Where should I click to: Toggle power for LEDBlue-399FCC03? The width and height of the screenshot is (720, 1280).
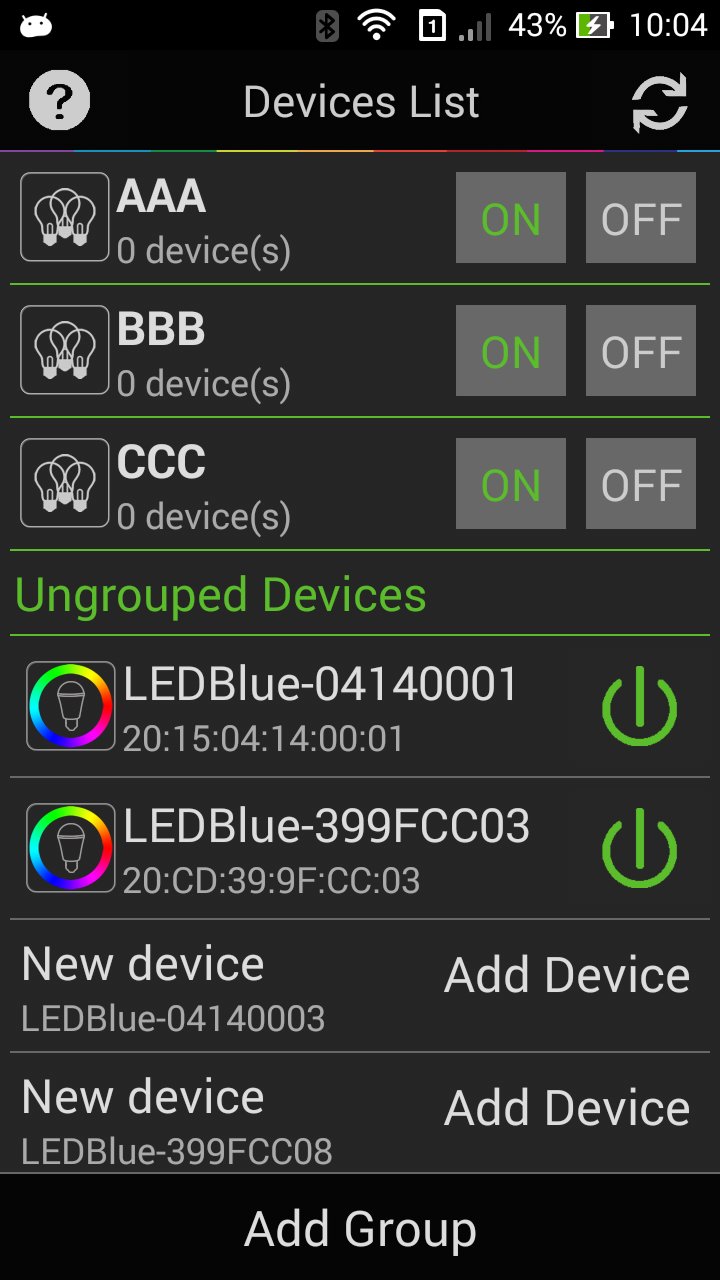click(640, 849)
